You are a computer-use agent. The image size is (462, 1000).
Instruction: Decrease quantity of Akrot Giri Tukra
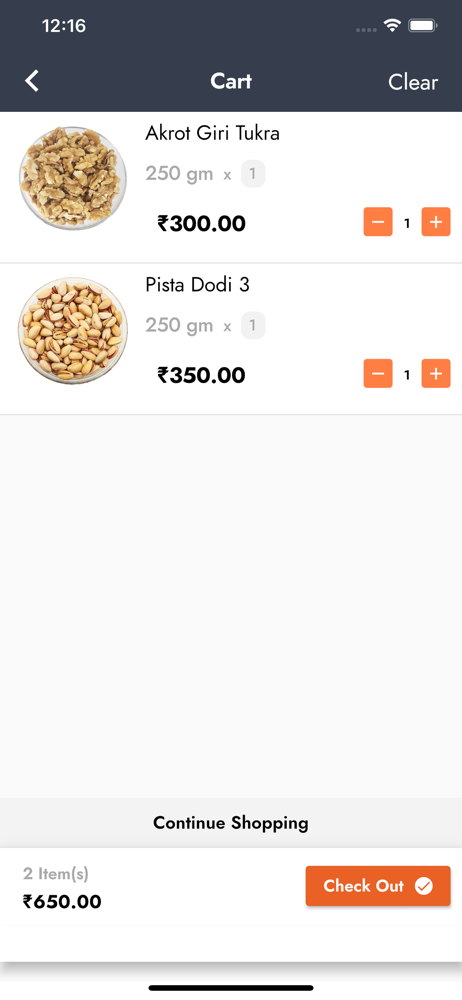tap(378, 222)
